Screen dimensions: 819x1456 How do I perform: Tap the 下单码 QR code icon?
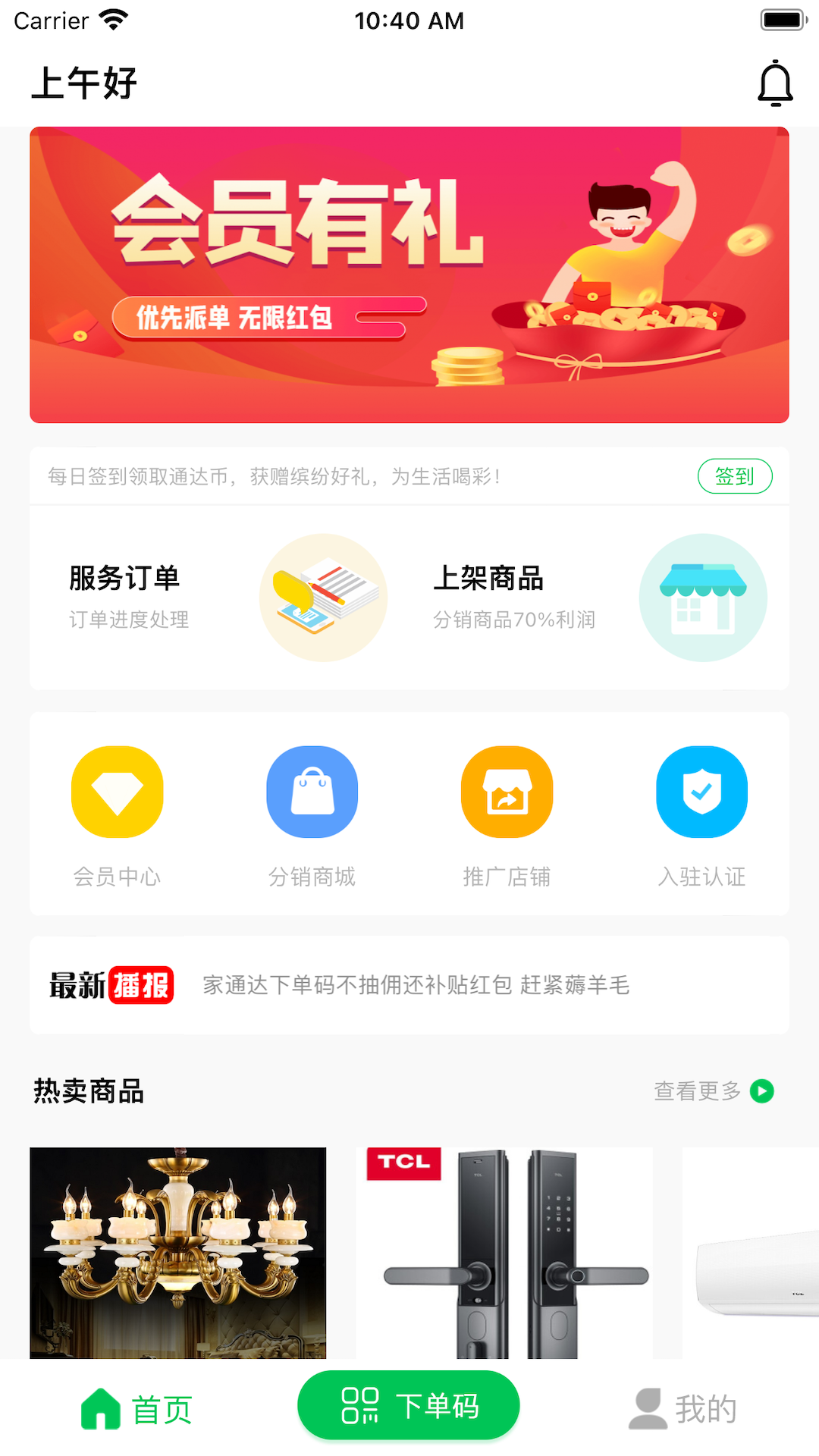362,1405
